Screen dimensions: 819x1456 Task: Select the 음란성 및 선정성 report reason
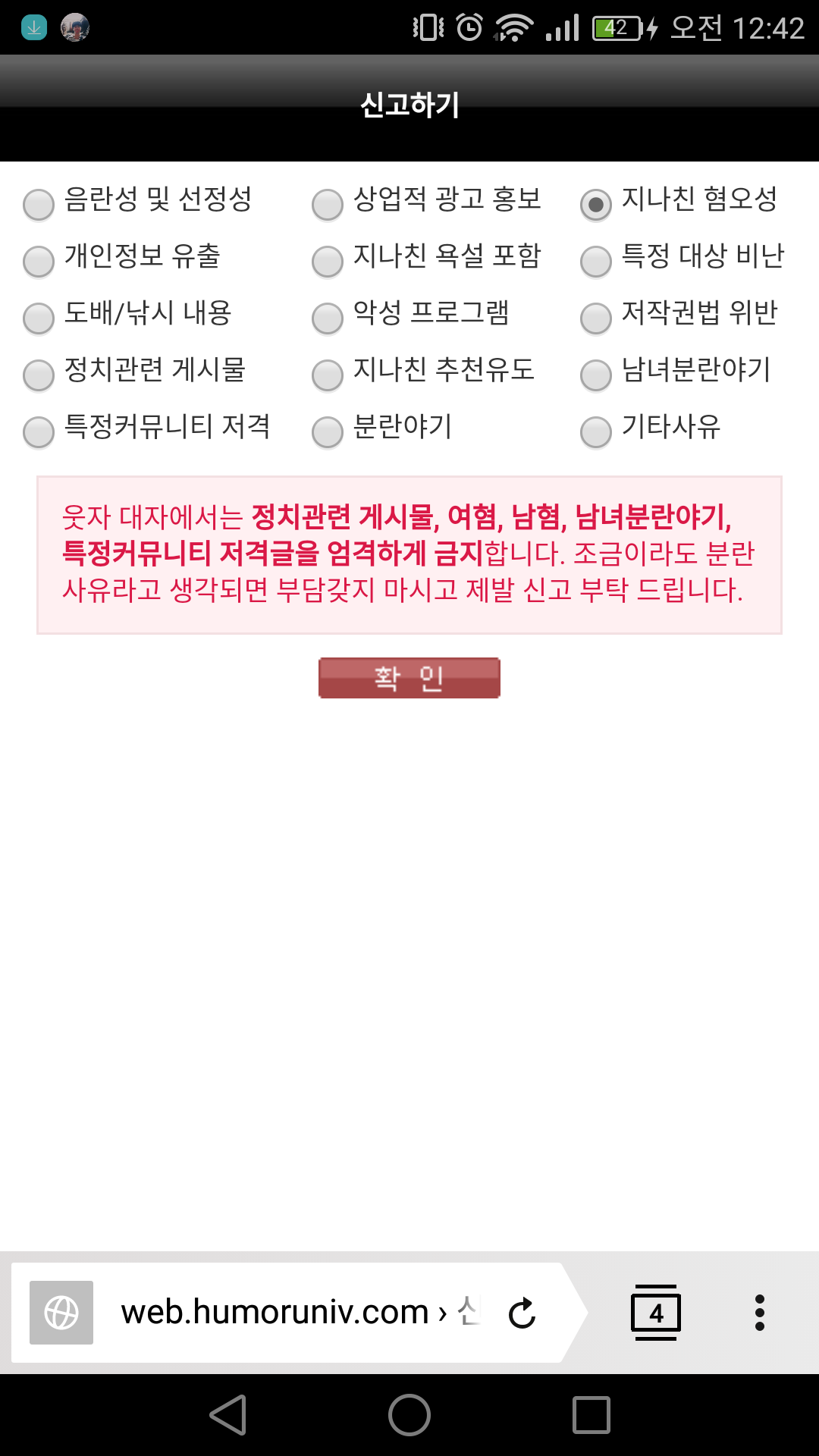coord(39,205)
